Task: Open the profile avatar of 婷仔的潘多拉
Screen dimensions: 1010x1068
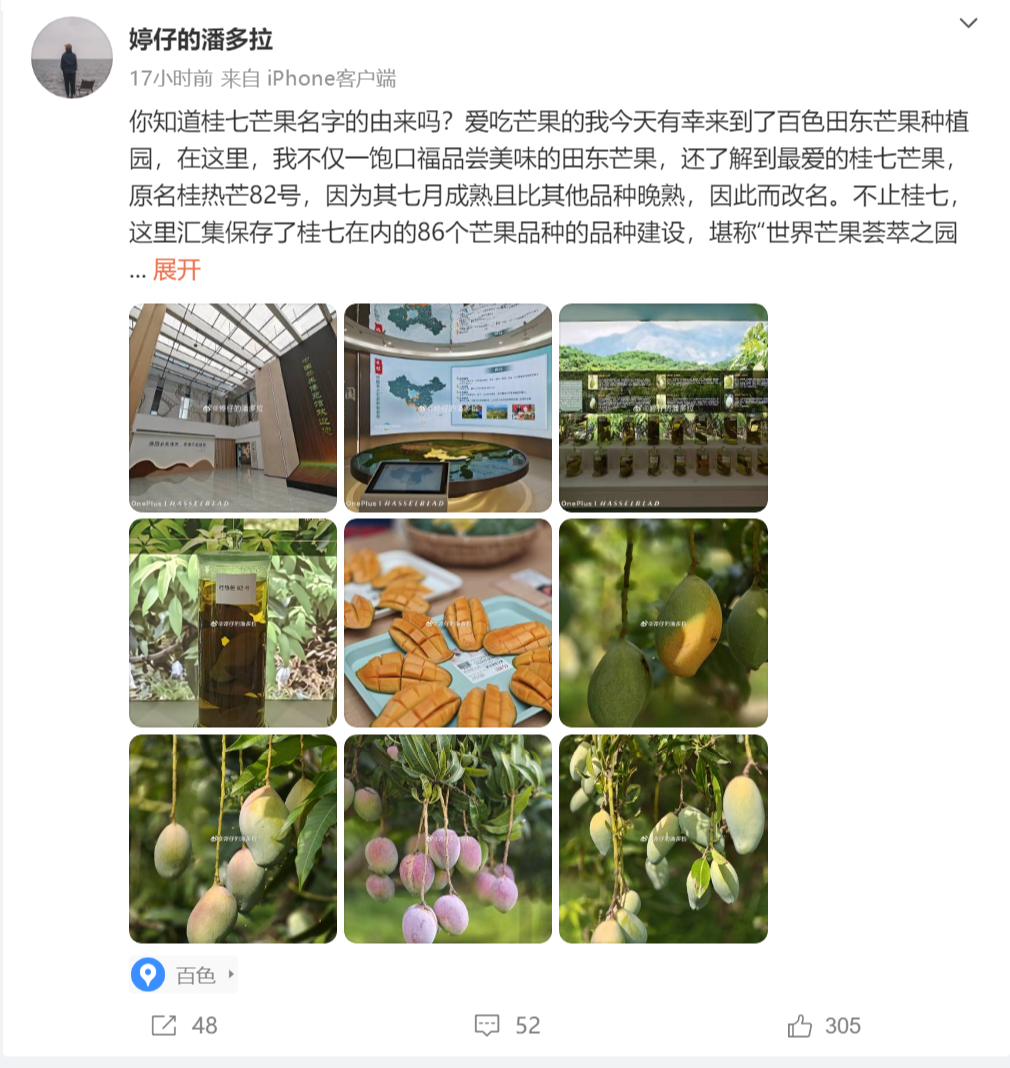Action: (x=72, y=57)
